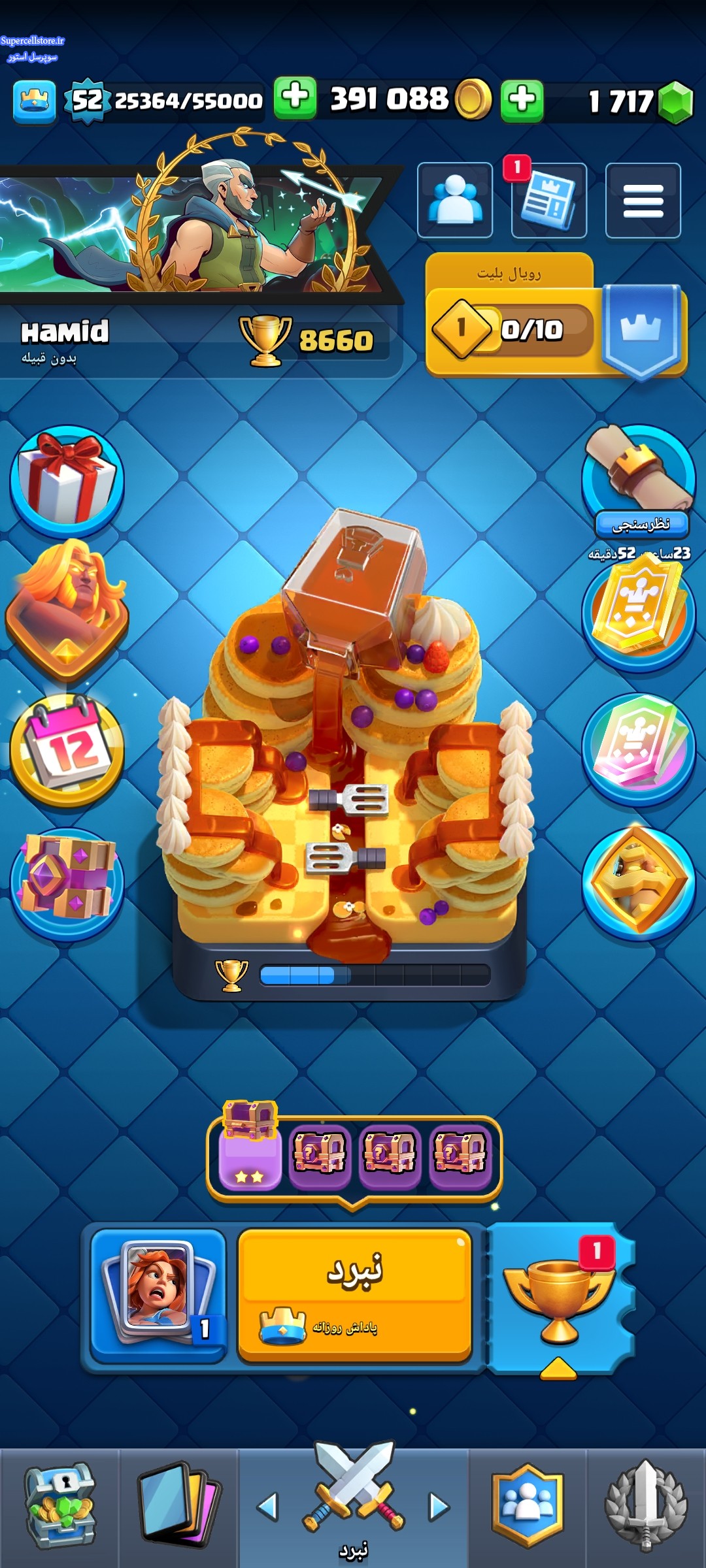
Task: Switch to the shop chest tab
Action: [x=59, y=1506]
